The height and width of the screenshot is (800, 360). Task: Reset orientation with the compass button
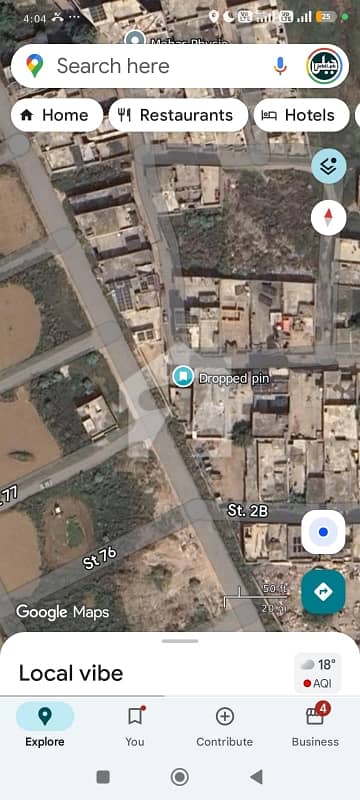329,218
